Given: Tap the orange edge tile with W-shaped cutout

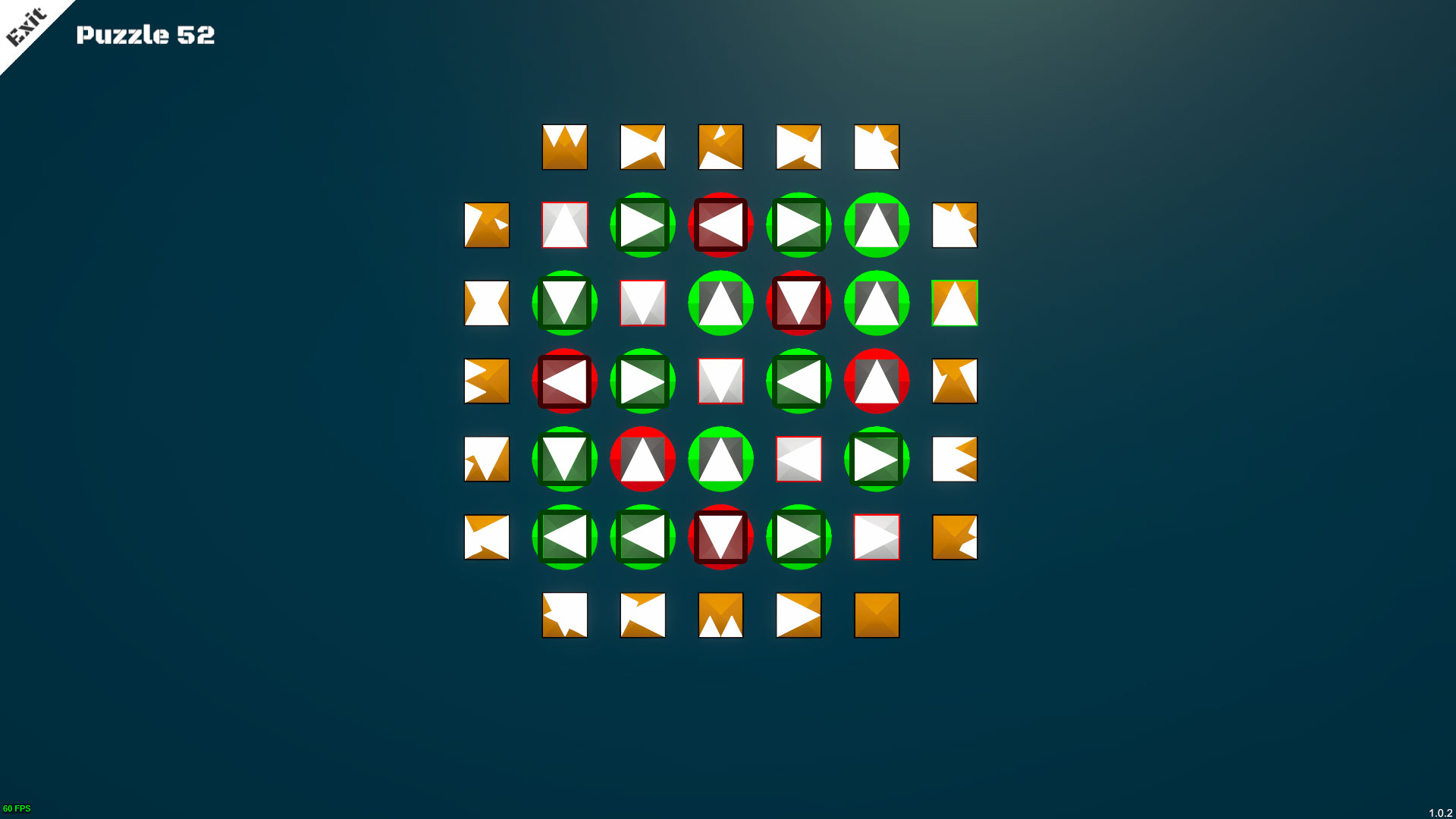Looking at the screenshot, I should [x=564, y=147].
